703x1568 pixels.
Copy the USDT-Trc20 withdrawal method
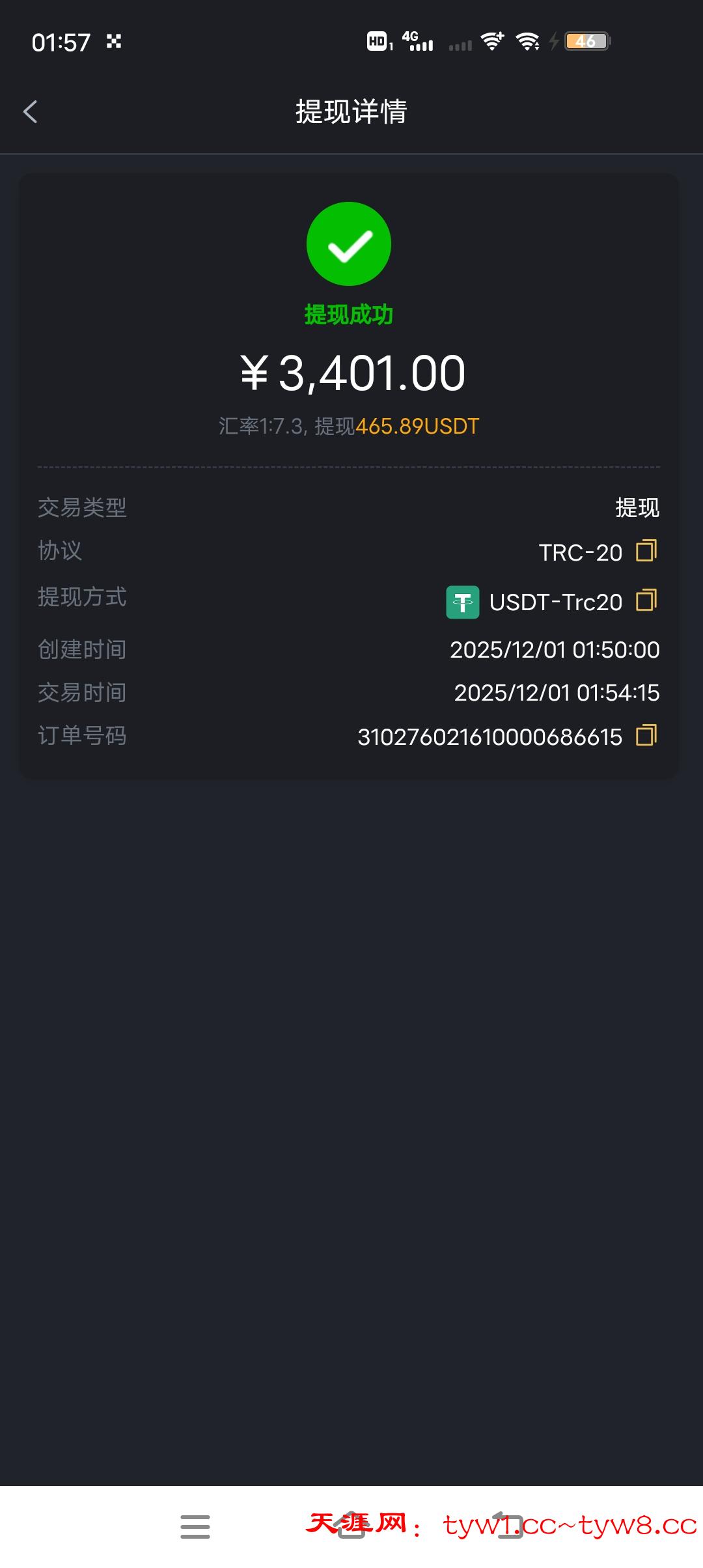(x=646, y=600)
